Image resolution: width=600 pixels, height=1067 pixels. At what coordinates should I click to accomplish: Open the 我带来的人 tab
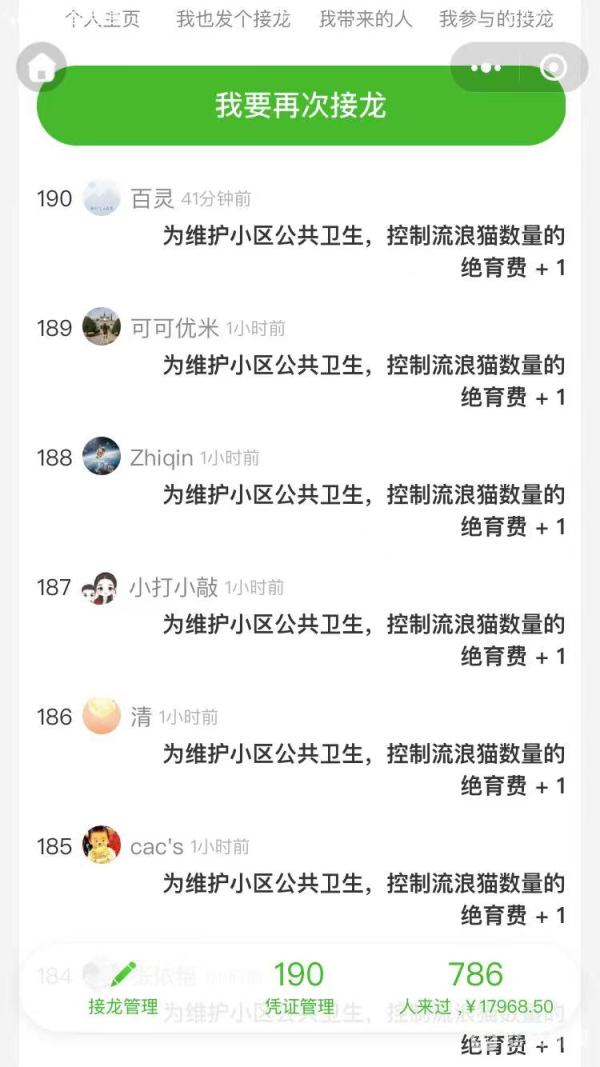[365, 18]
